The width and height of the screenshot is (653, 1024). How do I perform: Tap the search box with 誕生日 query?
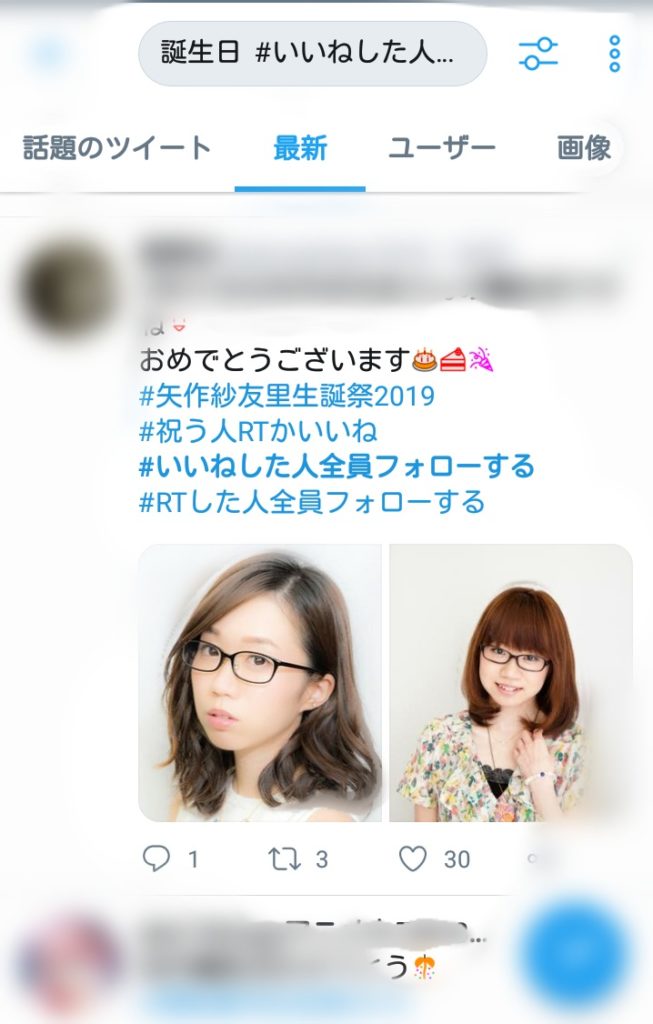pos(311,54)
